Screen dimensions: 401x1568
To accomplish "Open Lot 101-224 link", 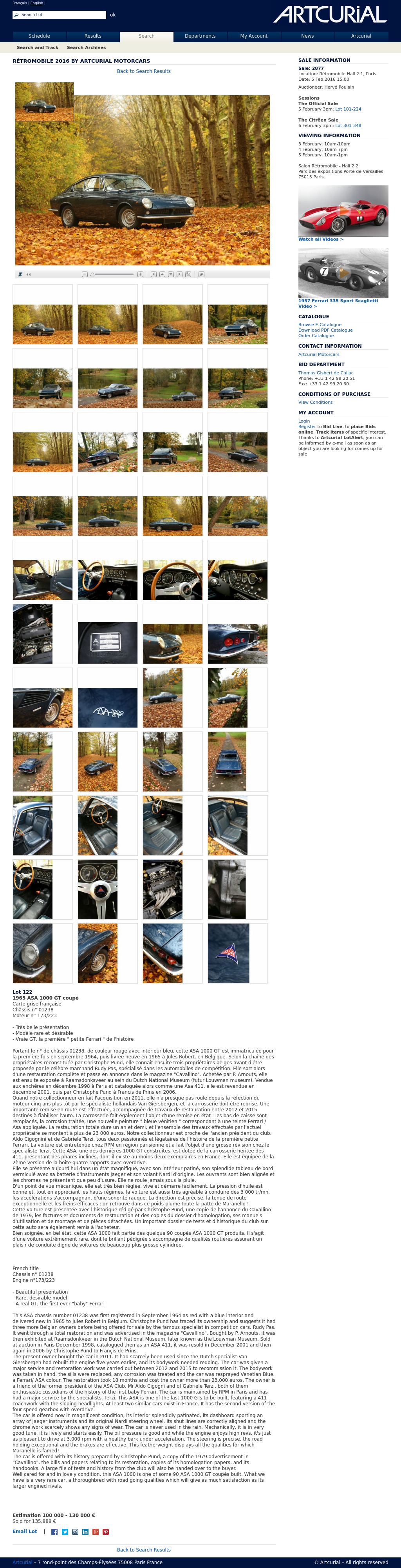I will tap(348, 109).
